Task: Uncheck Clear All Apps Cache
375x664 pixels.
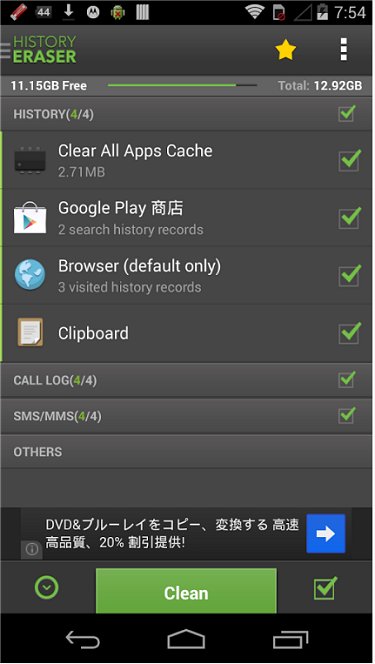Action: pyautogui.click(x=350, y=160)
